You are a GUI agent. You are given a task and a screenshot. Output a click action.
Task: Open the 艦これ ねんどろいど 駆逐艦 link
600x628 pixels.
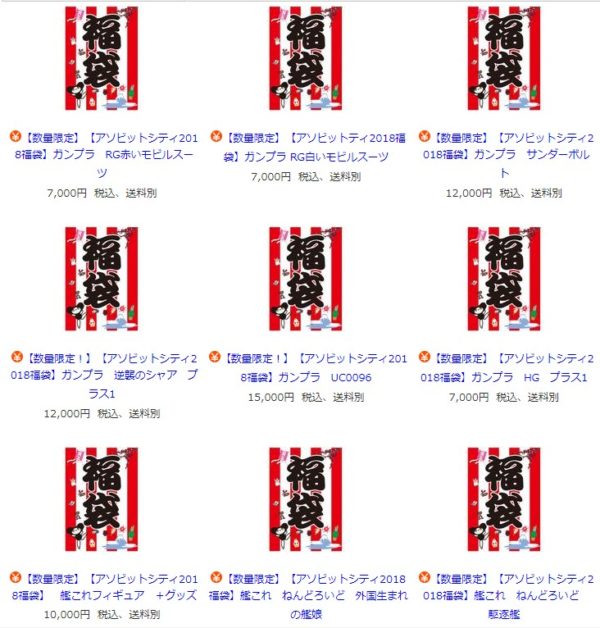pyautogui.click(x=504, y=588)
